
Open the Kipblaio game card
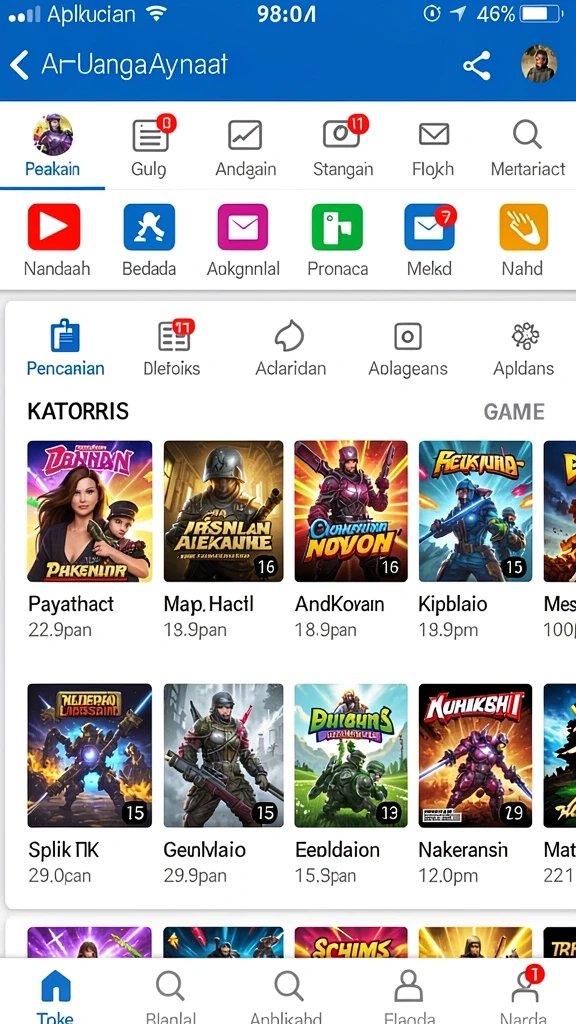click(x=475, y=540)
